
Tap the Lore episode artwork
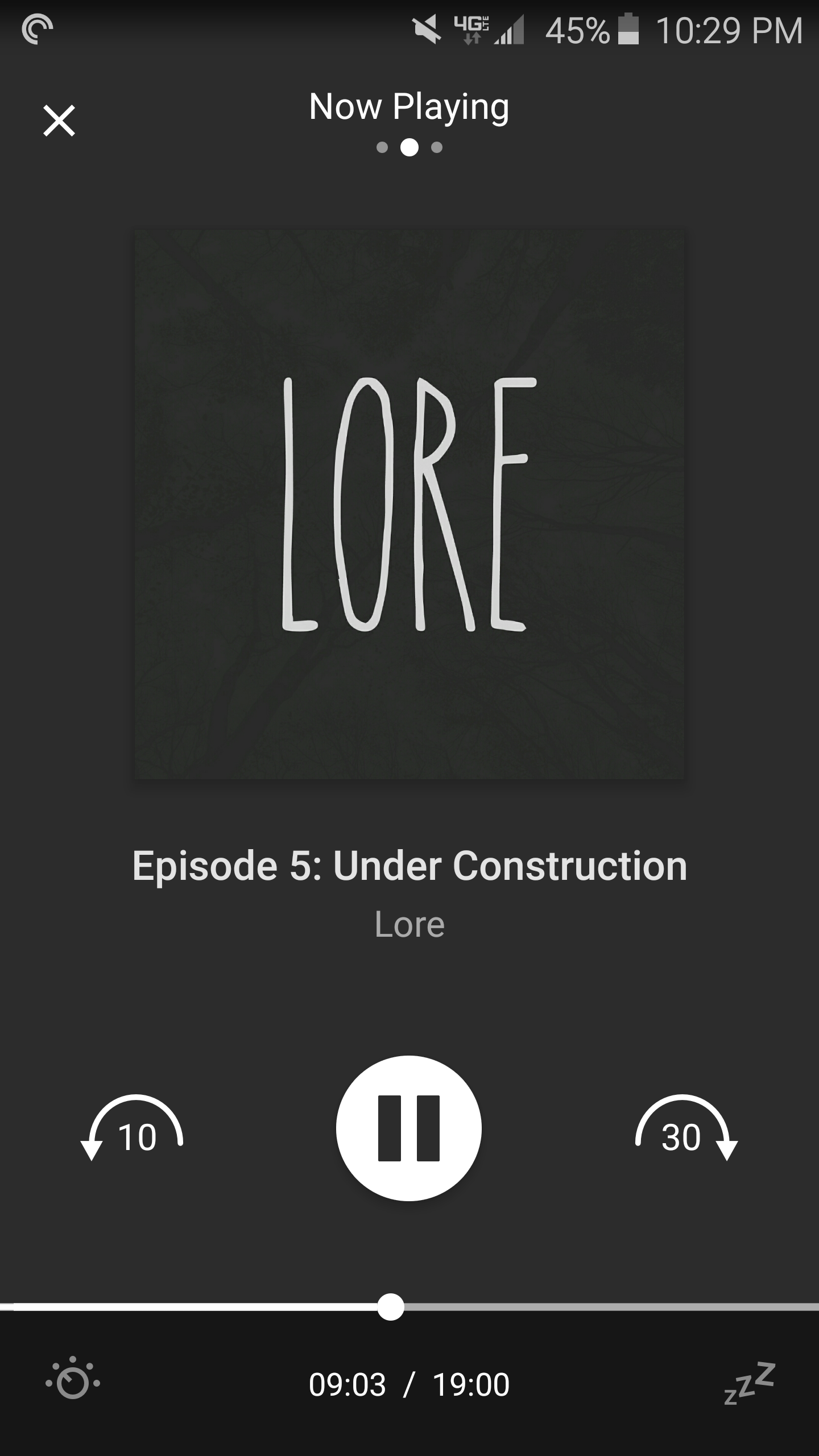(x=409, y=504)
